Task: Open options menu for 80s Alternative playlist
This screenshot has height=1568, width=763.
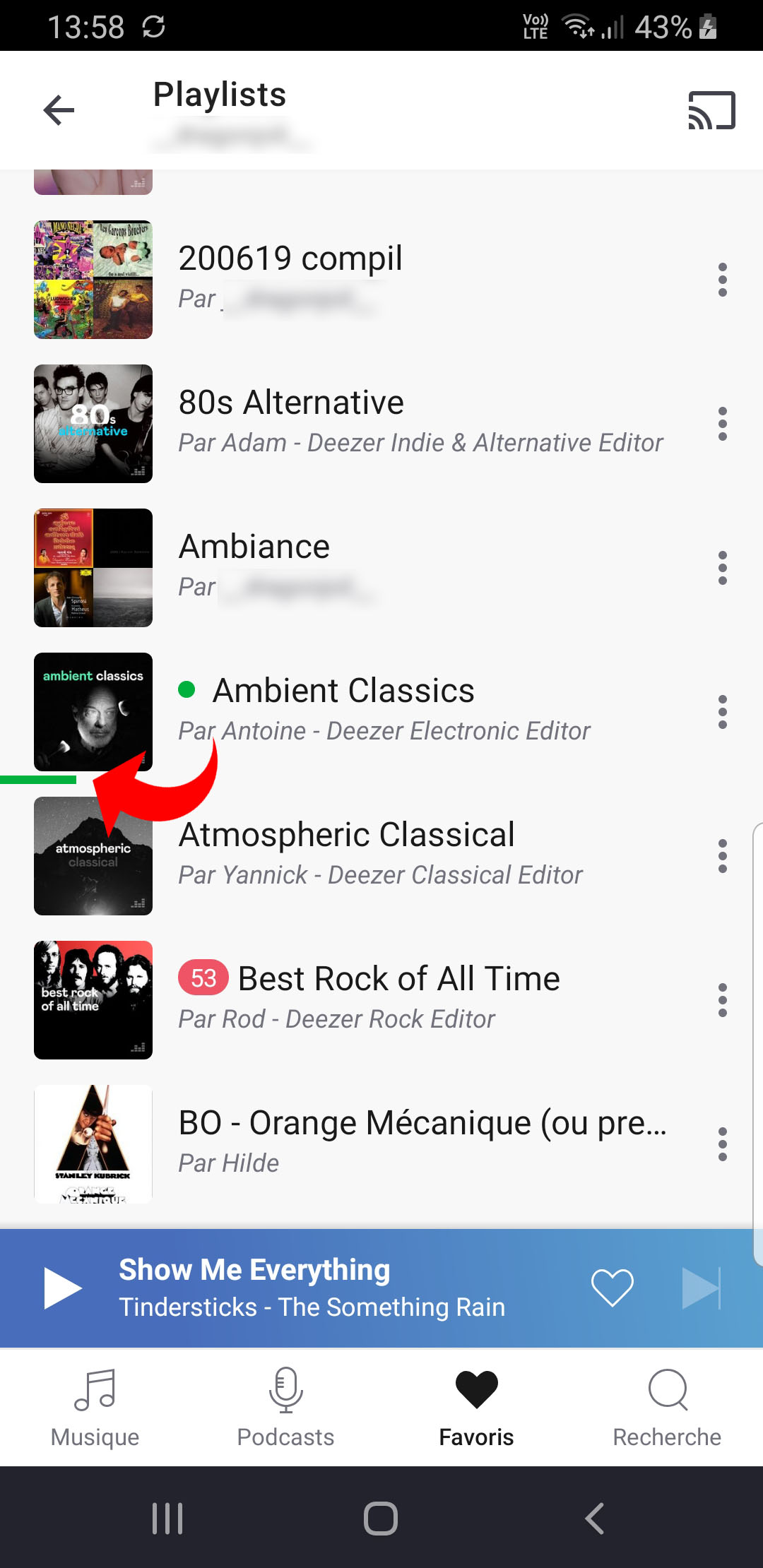Action: point(722,424)
